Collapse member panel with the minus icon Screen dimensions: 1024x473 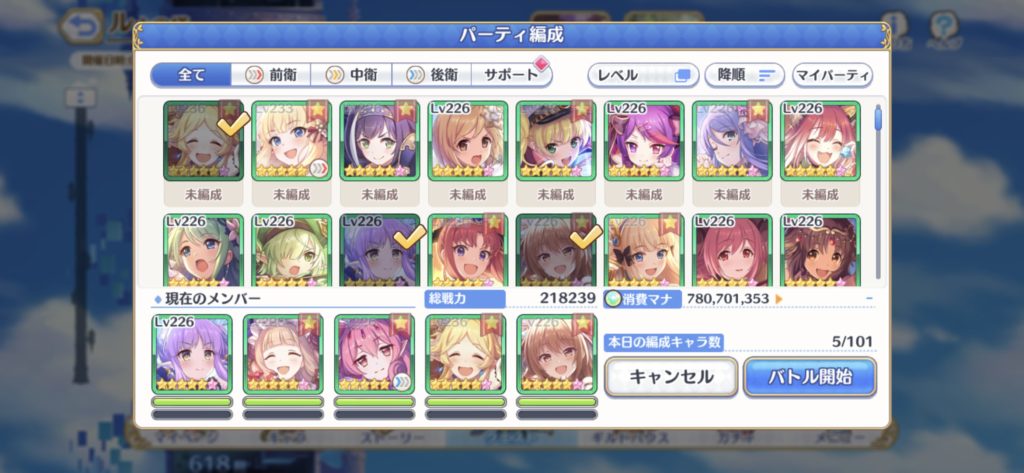(869, 298)
